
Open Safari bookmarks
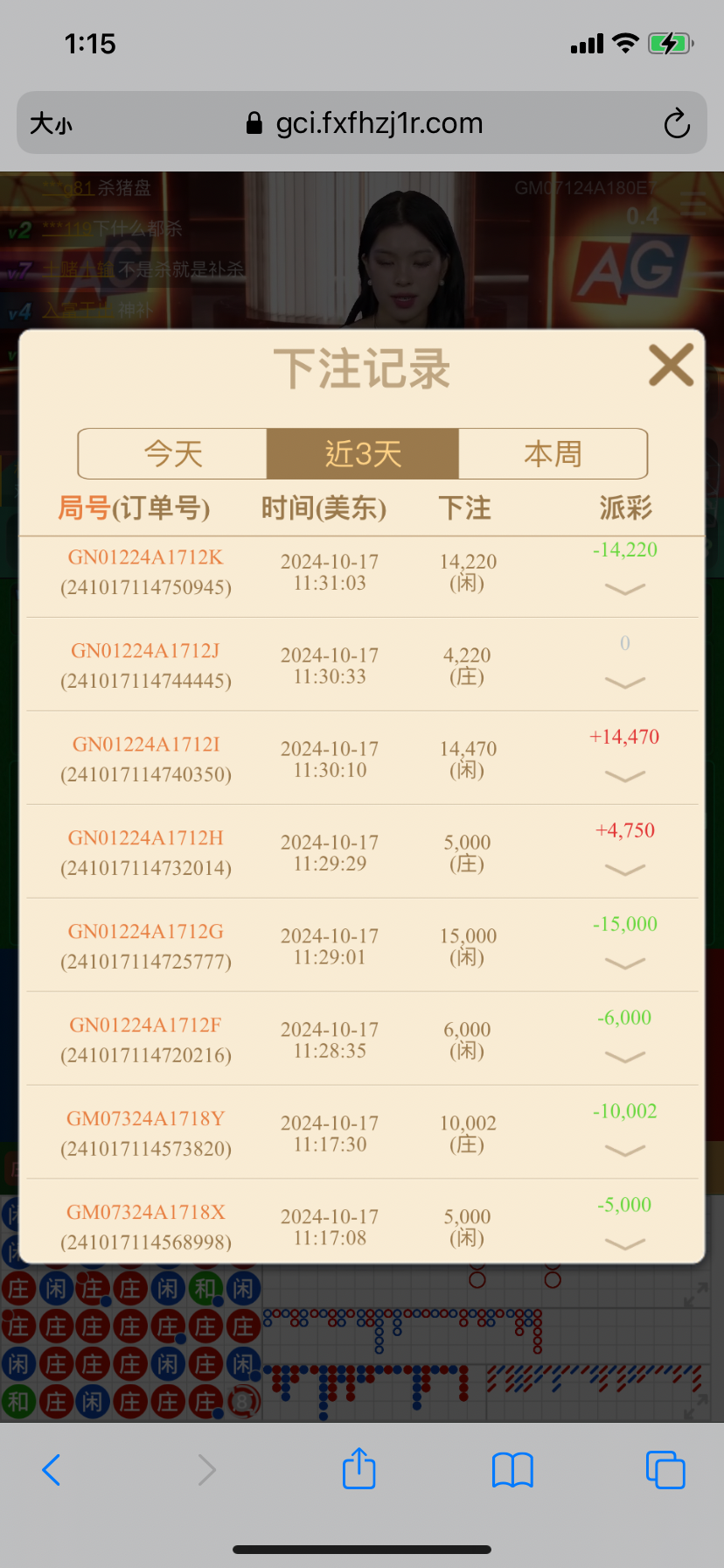(x=512, y=1470)
